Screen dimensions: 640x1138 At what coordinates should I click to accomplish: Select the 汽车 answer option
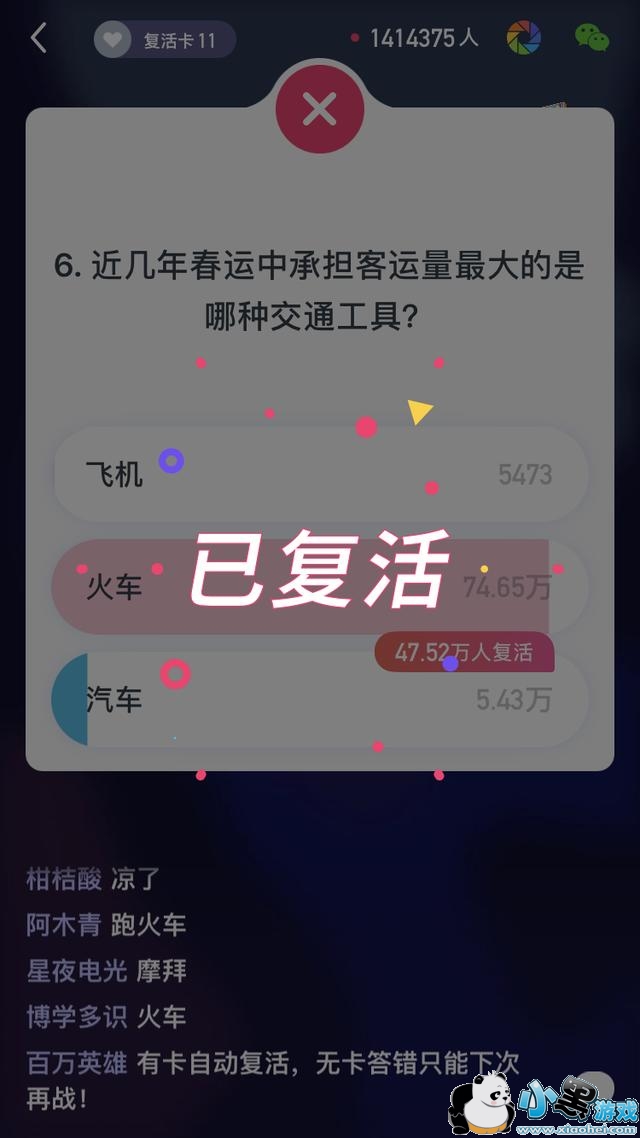coord(320,700)
